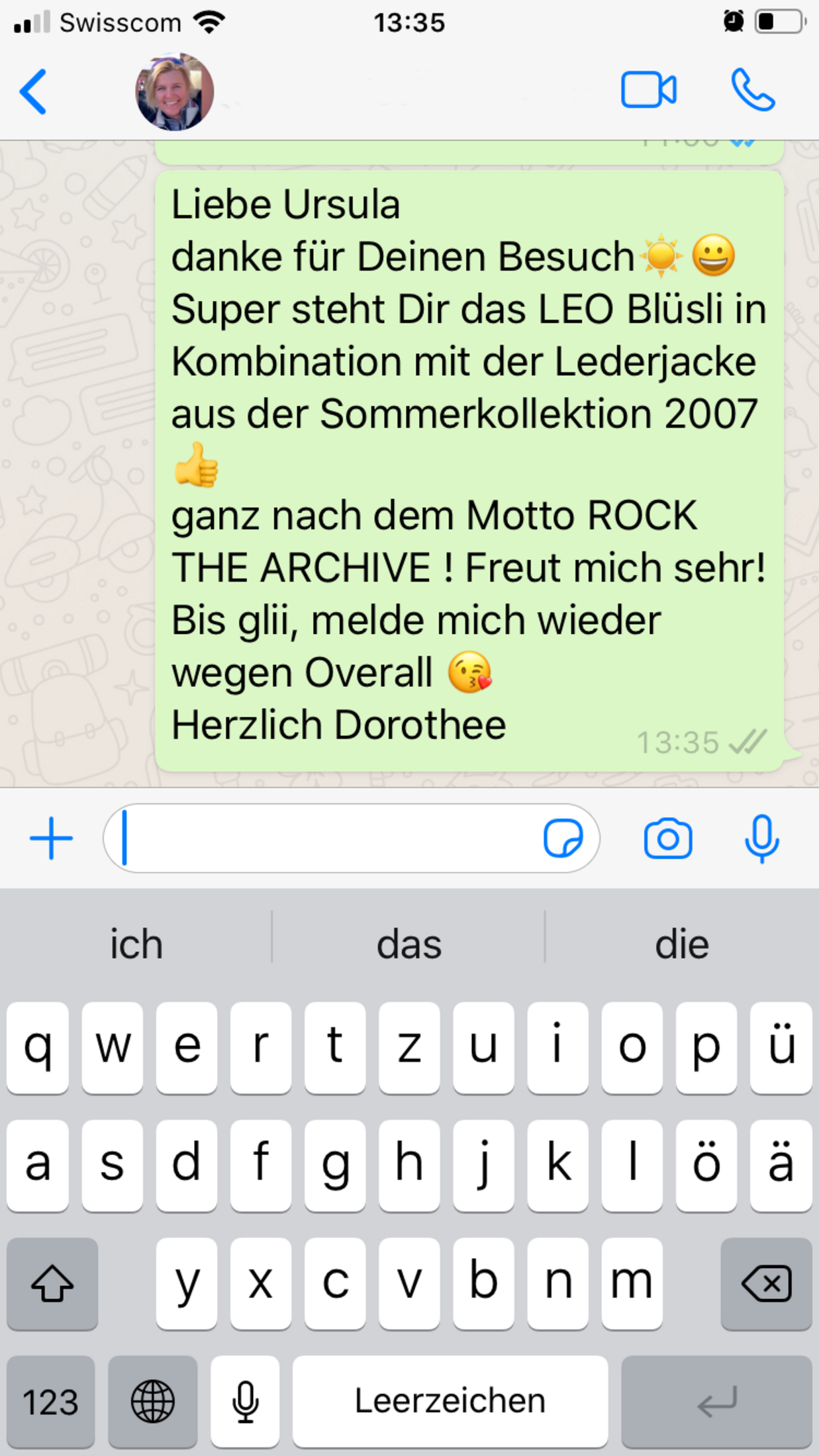This screenshot has height=1456, width=819.
Task: Tap the return key
Action: [716, 1401]
